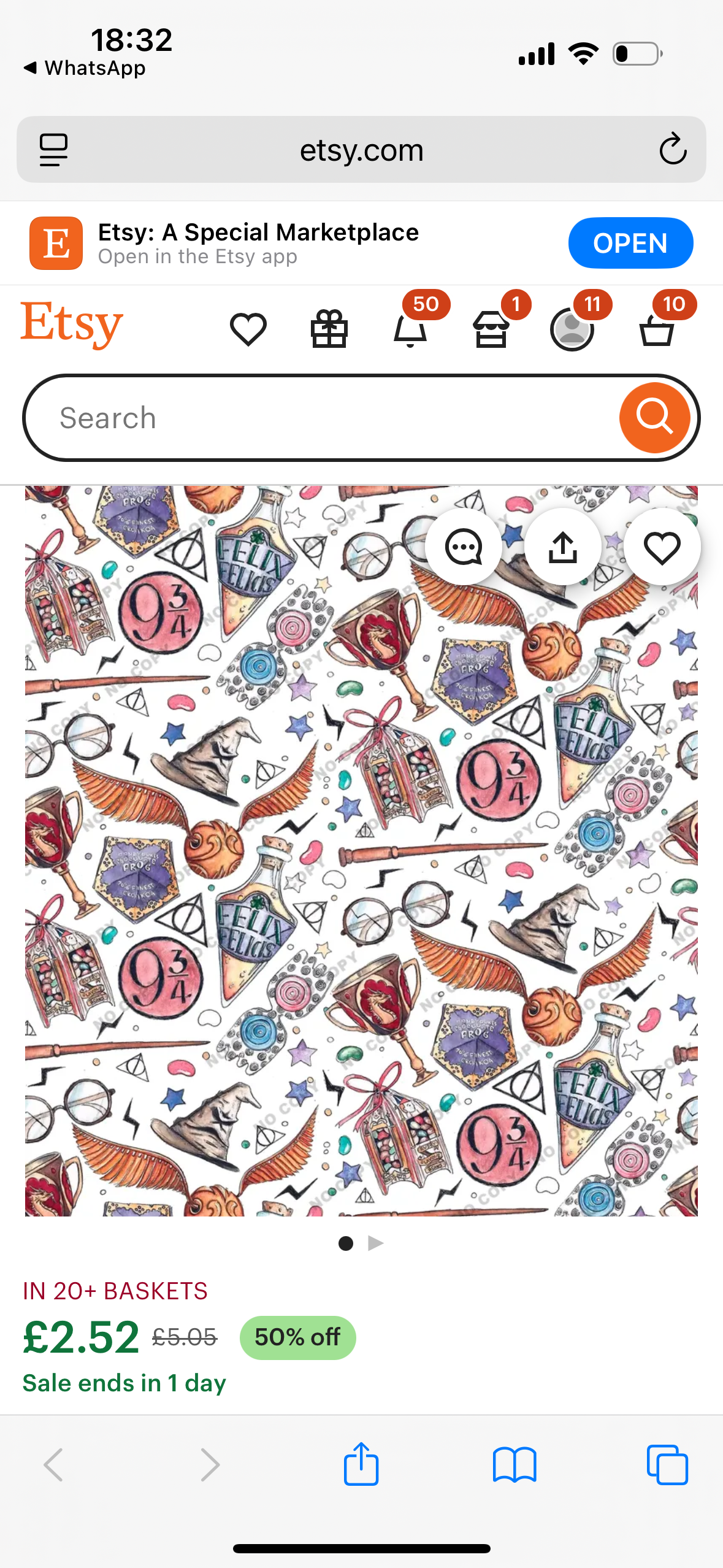Share this listing from the image overlay

562,547
